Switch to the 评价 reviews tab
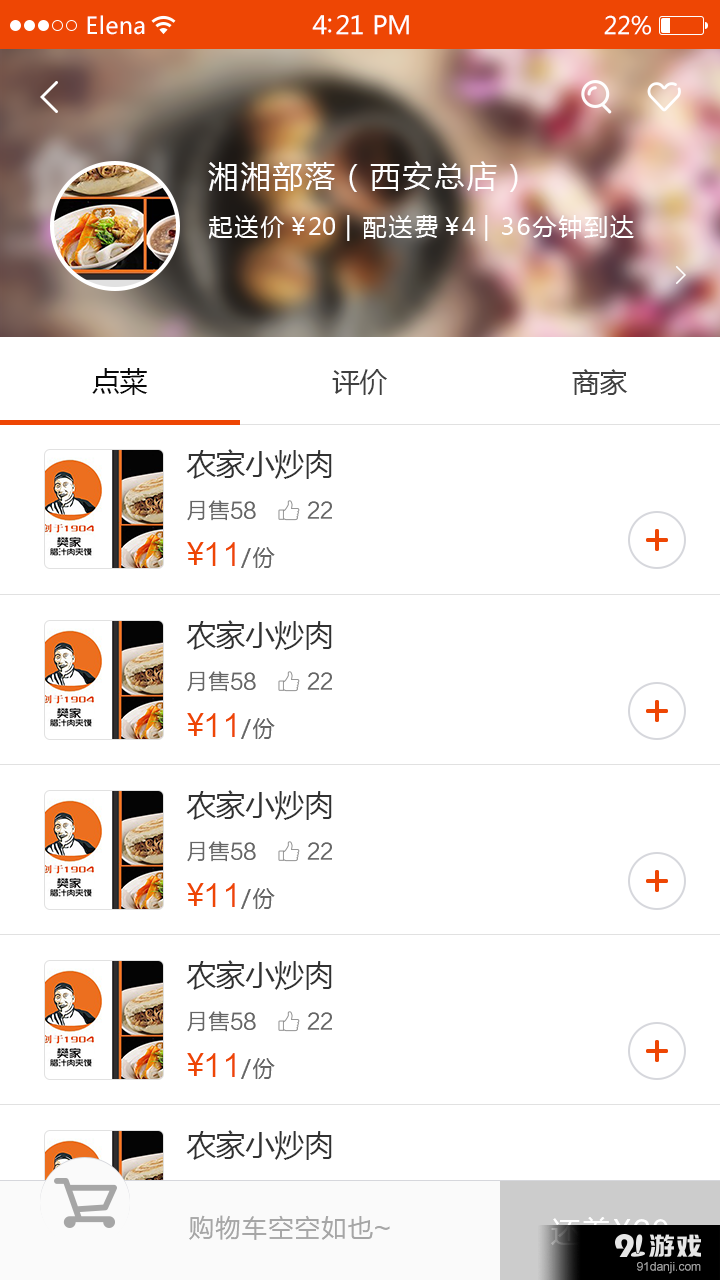 pyautogui.click(x=360, y=383)
